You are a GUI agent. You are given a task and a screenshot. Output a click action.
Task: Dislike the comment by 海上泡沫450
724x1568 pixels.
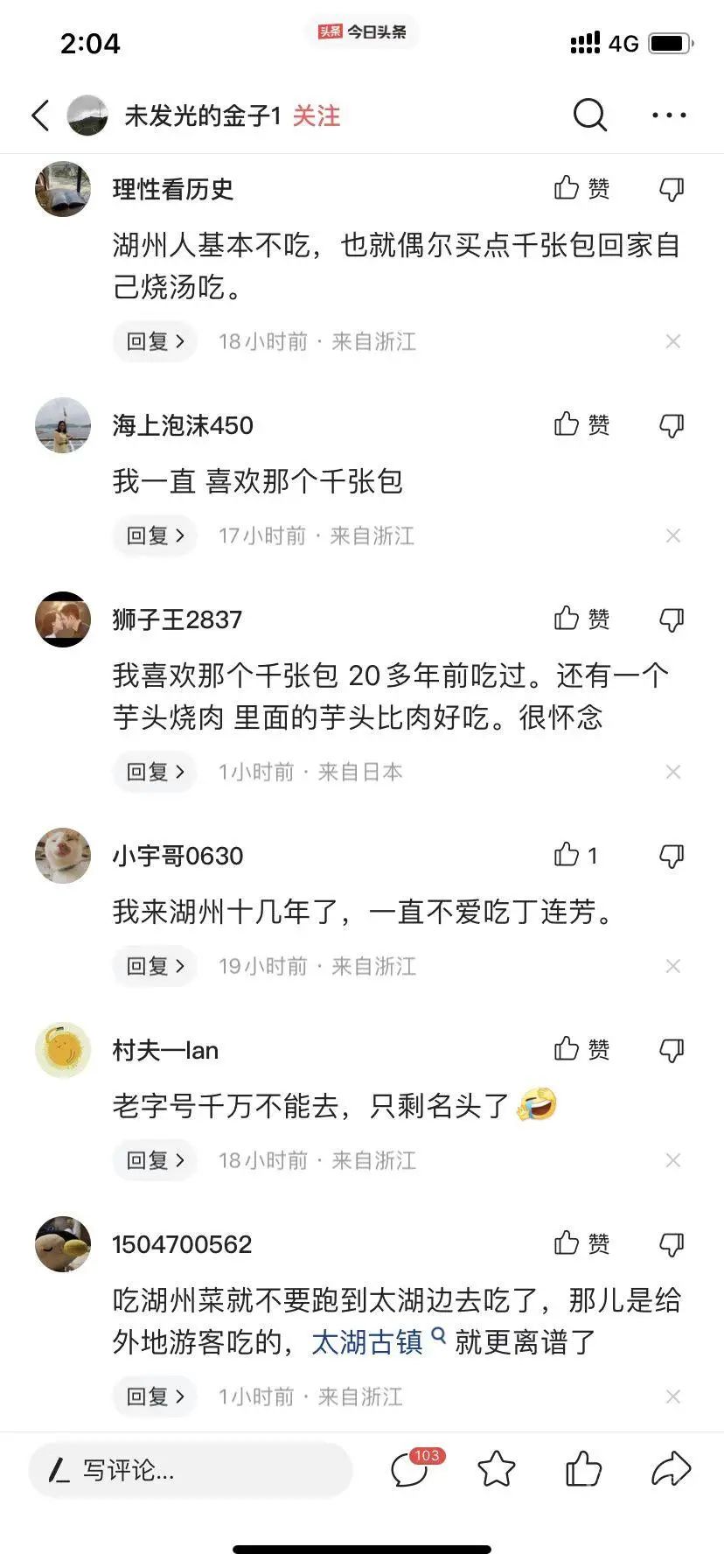point(672,425)
